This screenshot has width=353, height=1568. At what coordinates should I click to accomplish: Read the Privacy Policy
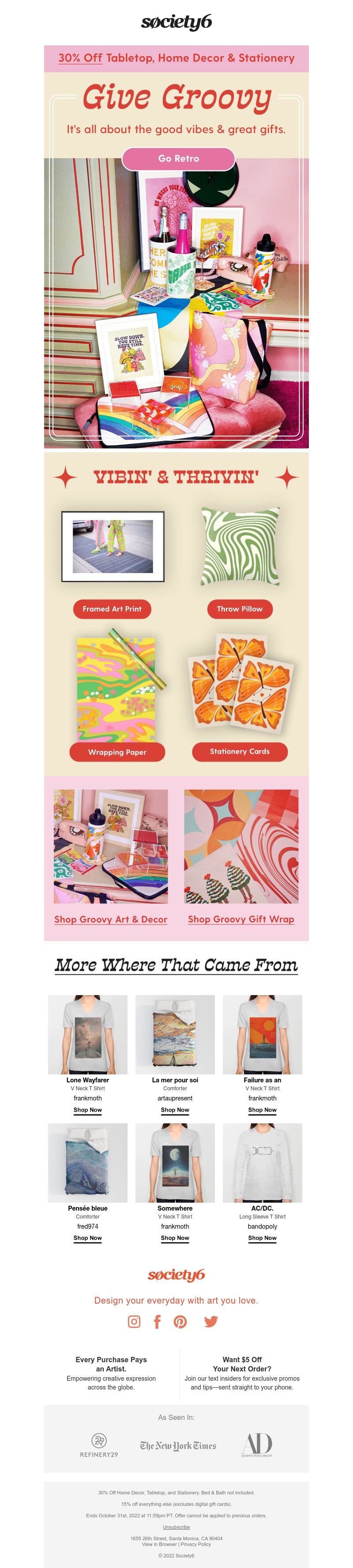(x=196, y=1544)
